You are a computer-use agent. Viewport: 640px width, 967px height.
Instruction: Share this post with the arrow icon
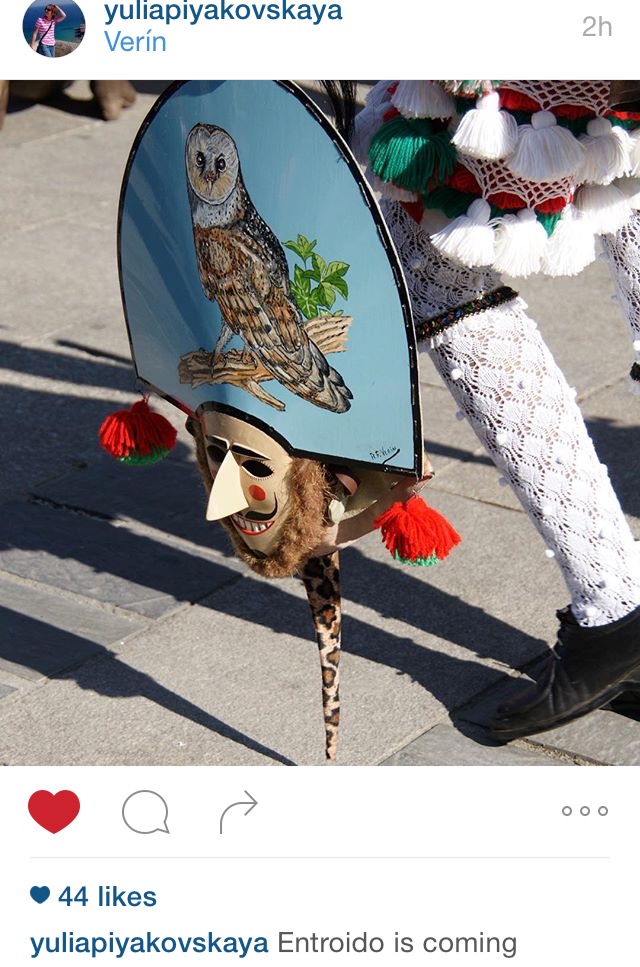[x=239, y=811]
